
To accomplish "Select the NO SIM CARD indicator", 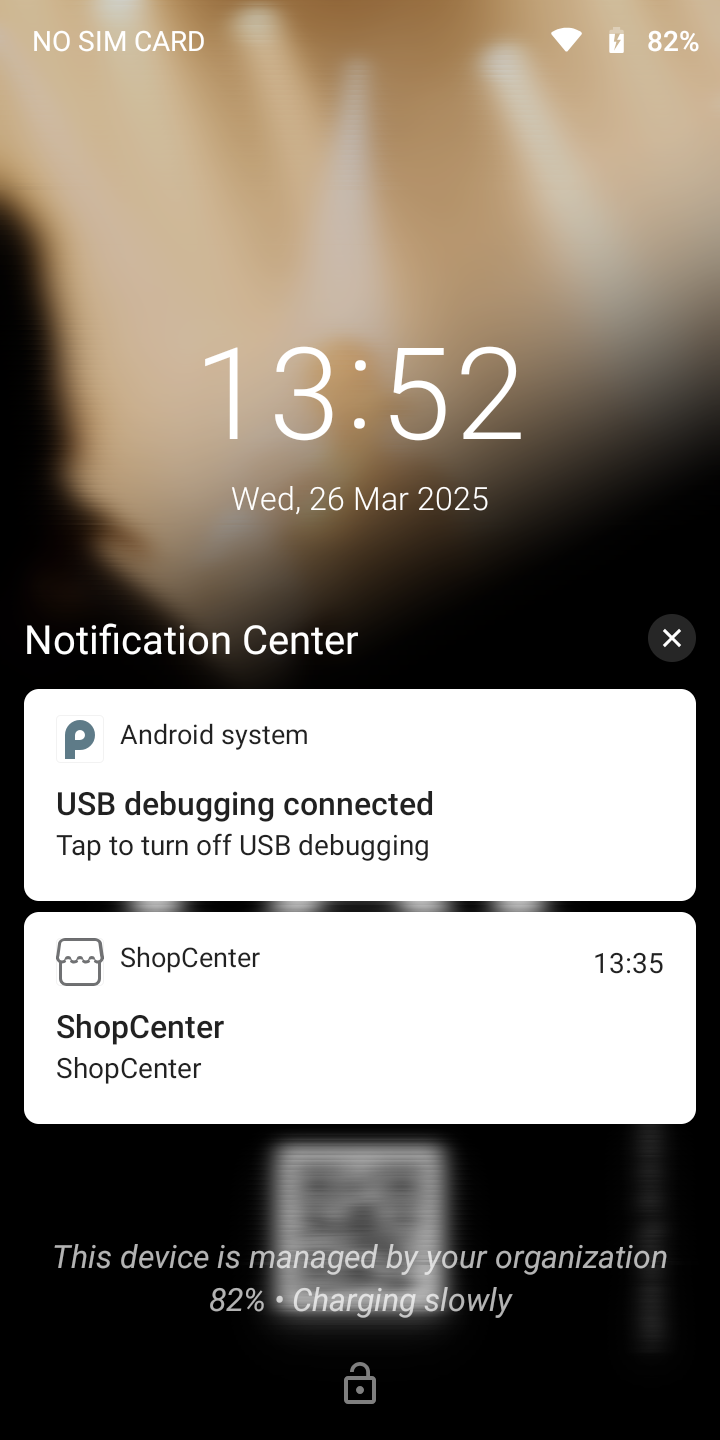I will click(x=117, y=41).
